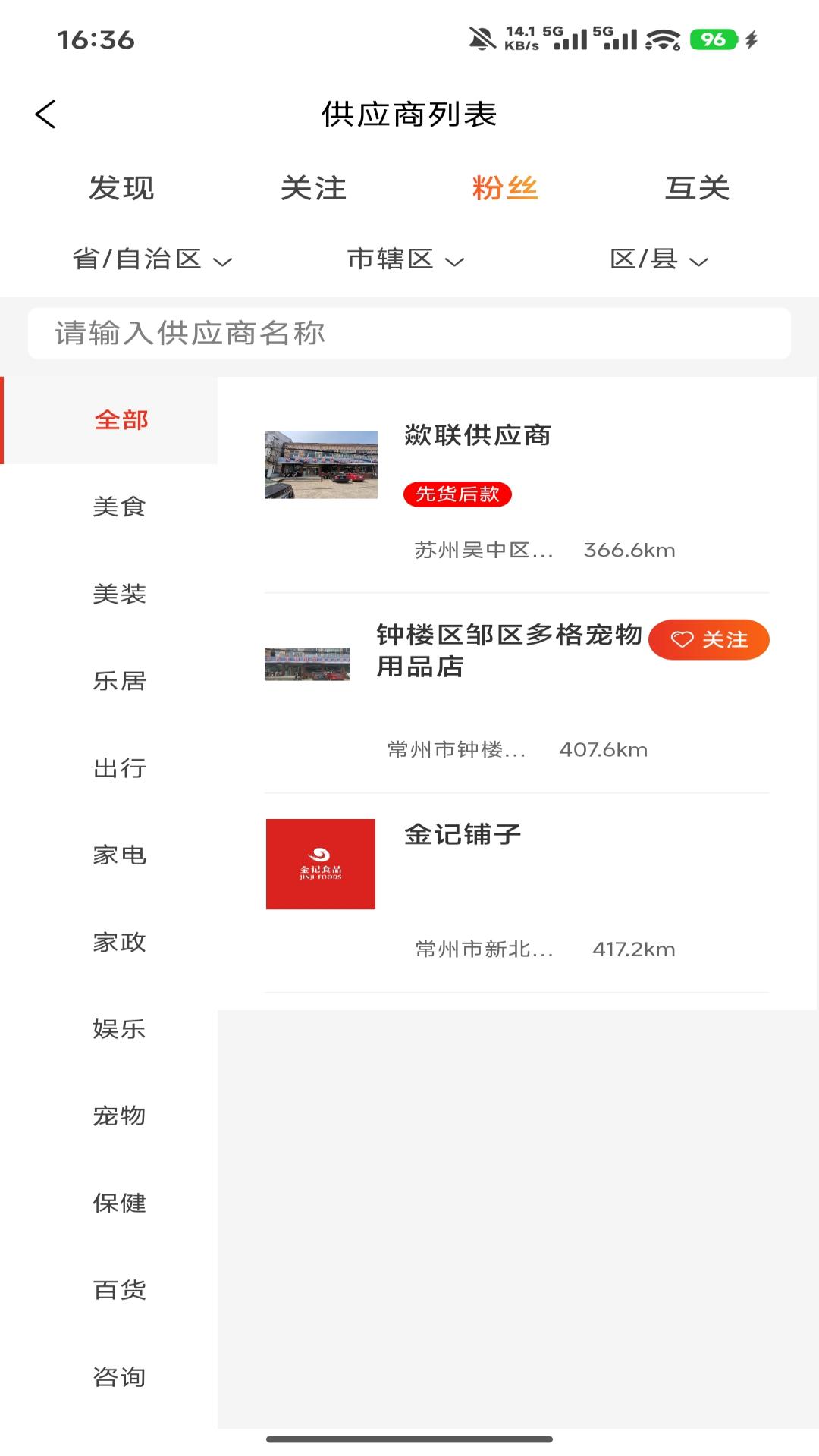Select the 美食 category
Screen dimensions: 819x1456
[x=119, y=508]
